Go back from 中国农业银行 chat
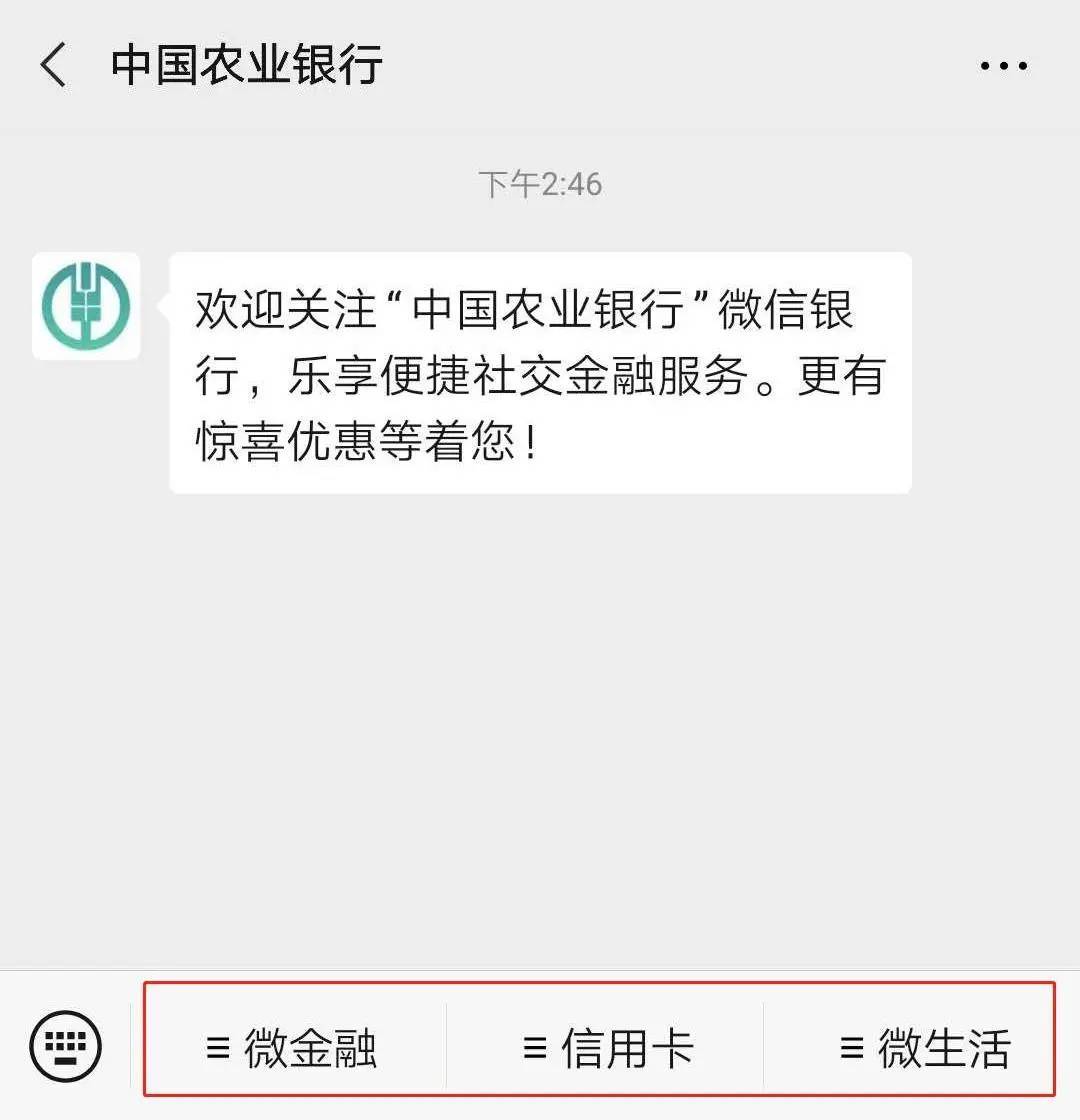 tap(52, 66)
